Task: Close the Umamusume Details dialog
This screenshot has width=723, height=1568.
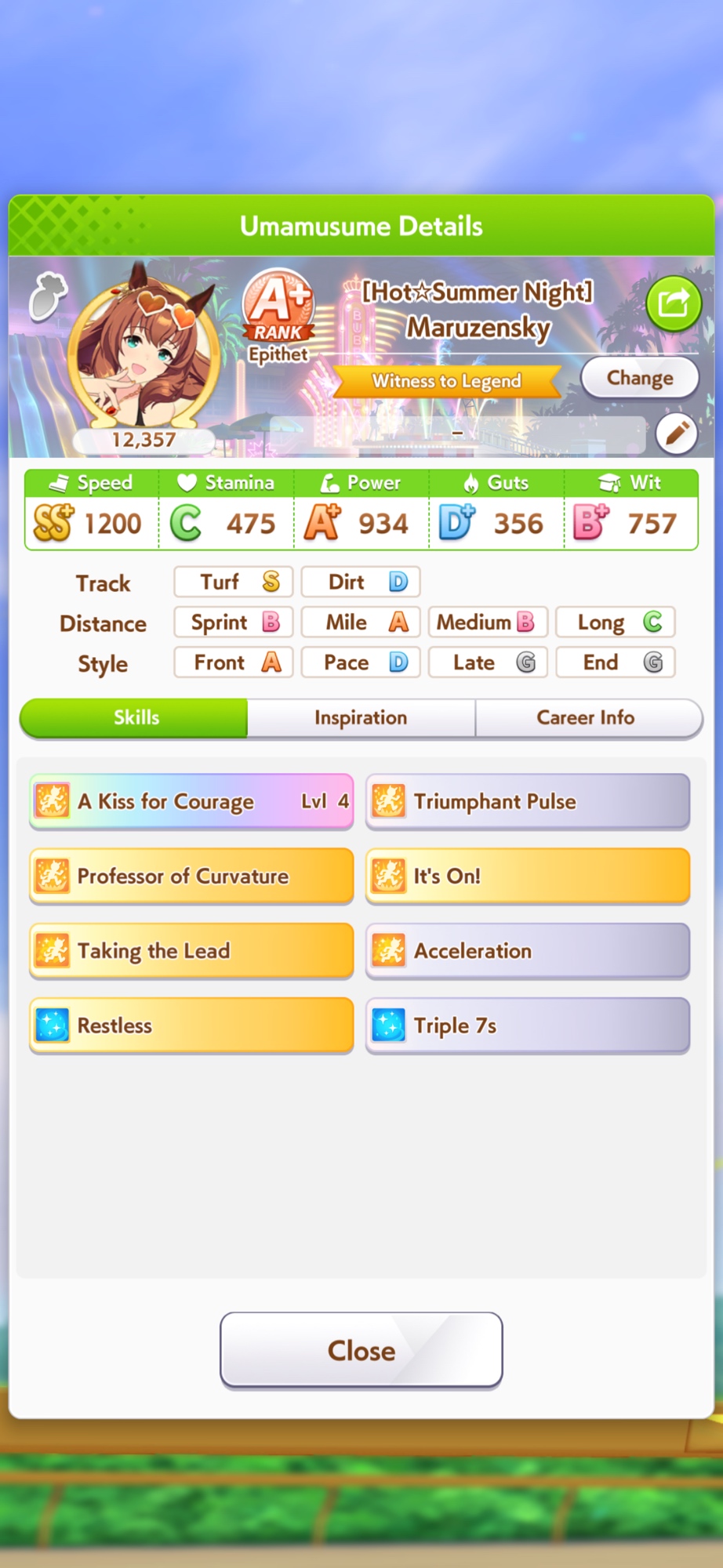Action: pos(361,1350)
